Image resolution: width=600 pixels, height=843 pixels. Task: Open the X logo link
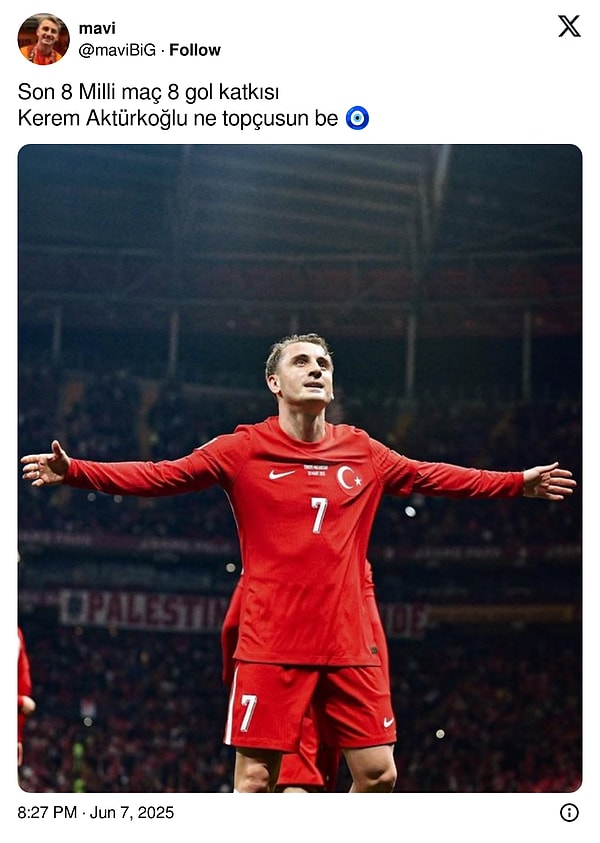tap(569, 26)
